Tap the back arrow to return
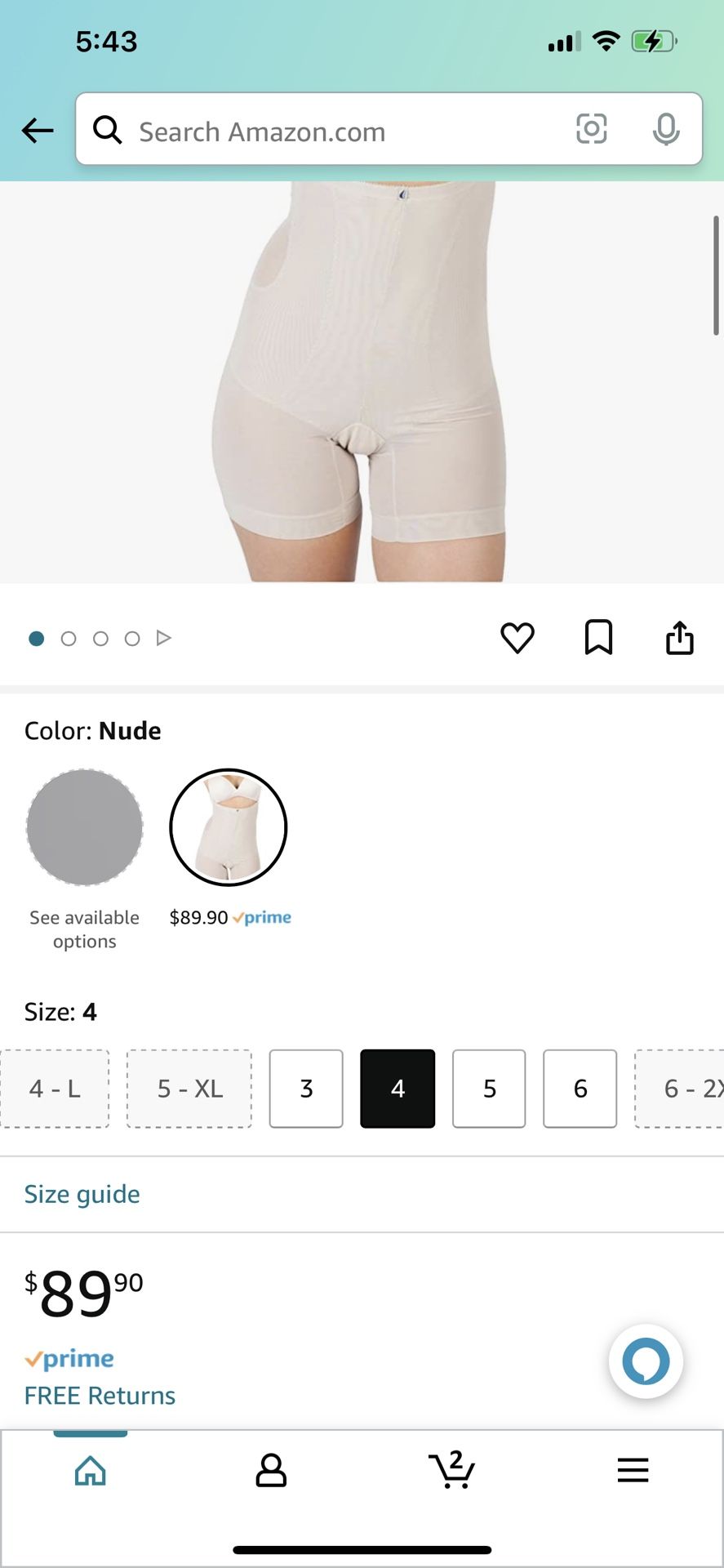Screen dimensions: 724x1568 pos(38,130)
